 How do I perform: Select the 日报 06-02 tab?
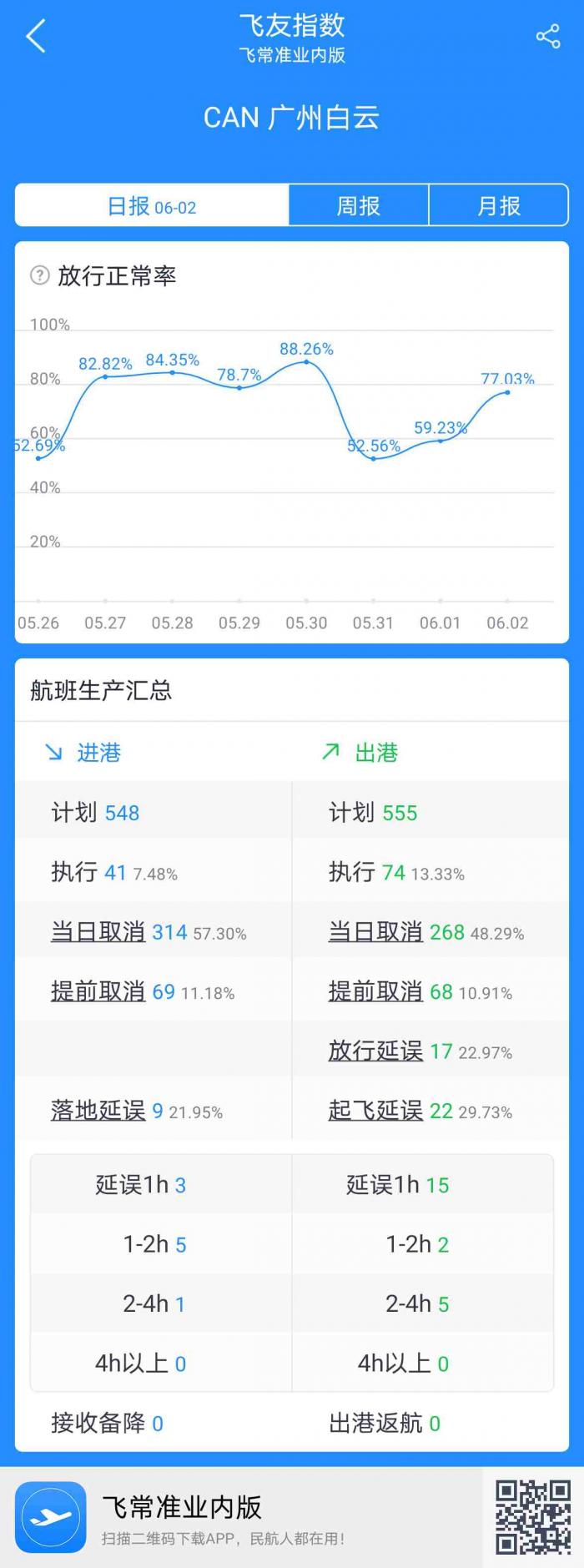click(x=152, y=205)
